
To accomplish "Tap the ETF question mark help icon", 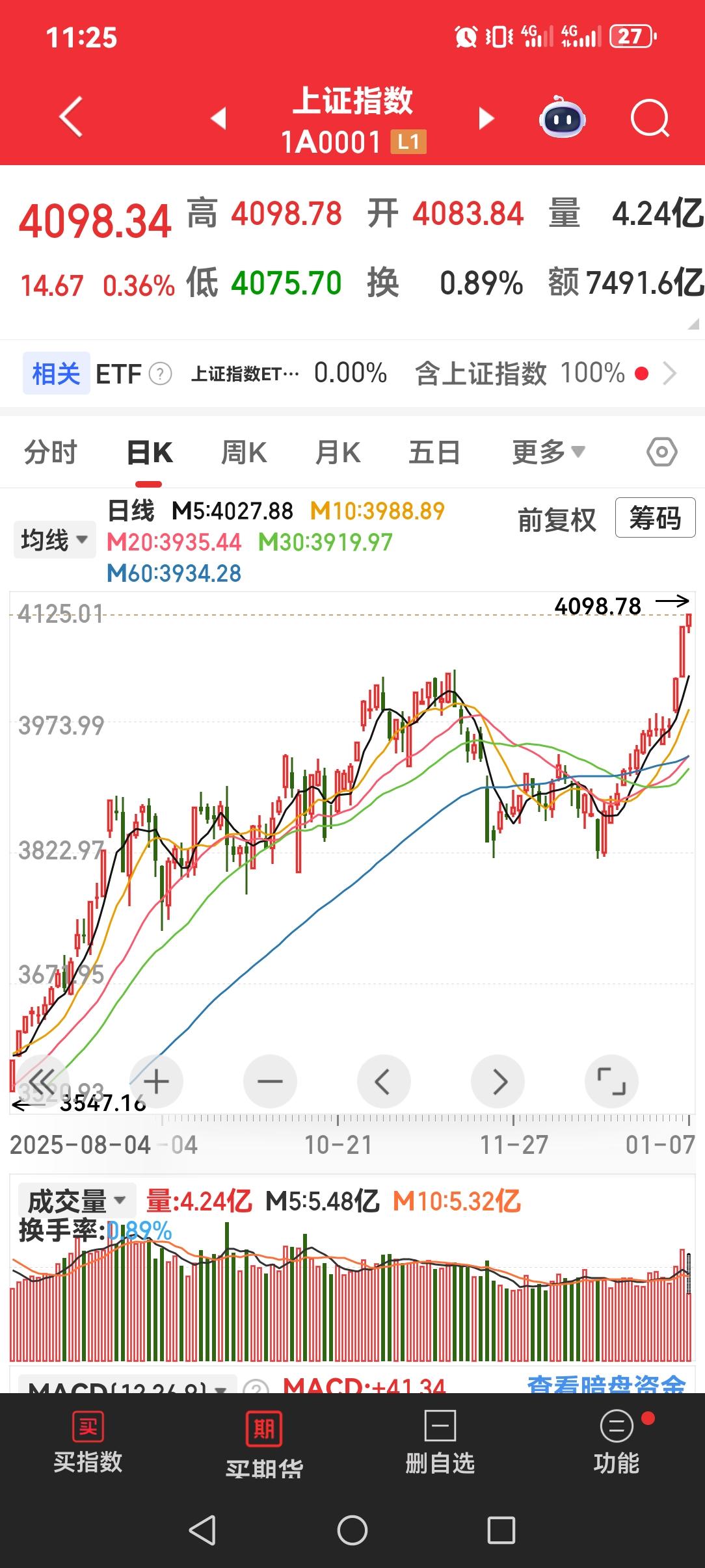I will (x=159, y=373).
